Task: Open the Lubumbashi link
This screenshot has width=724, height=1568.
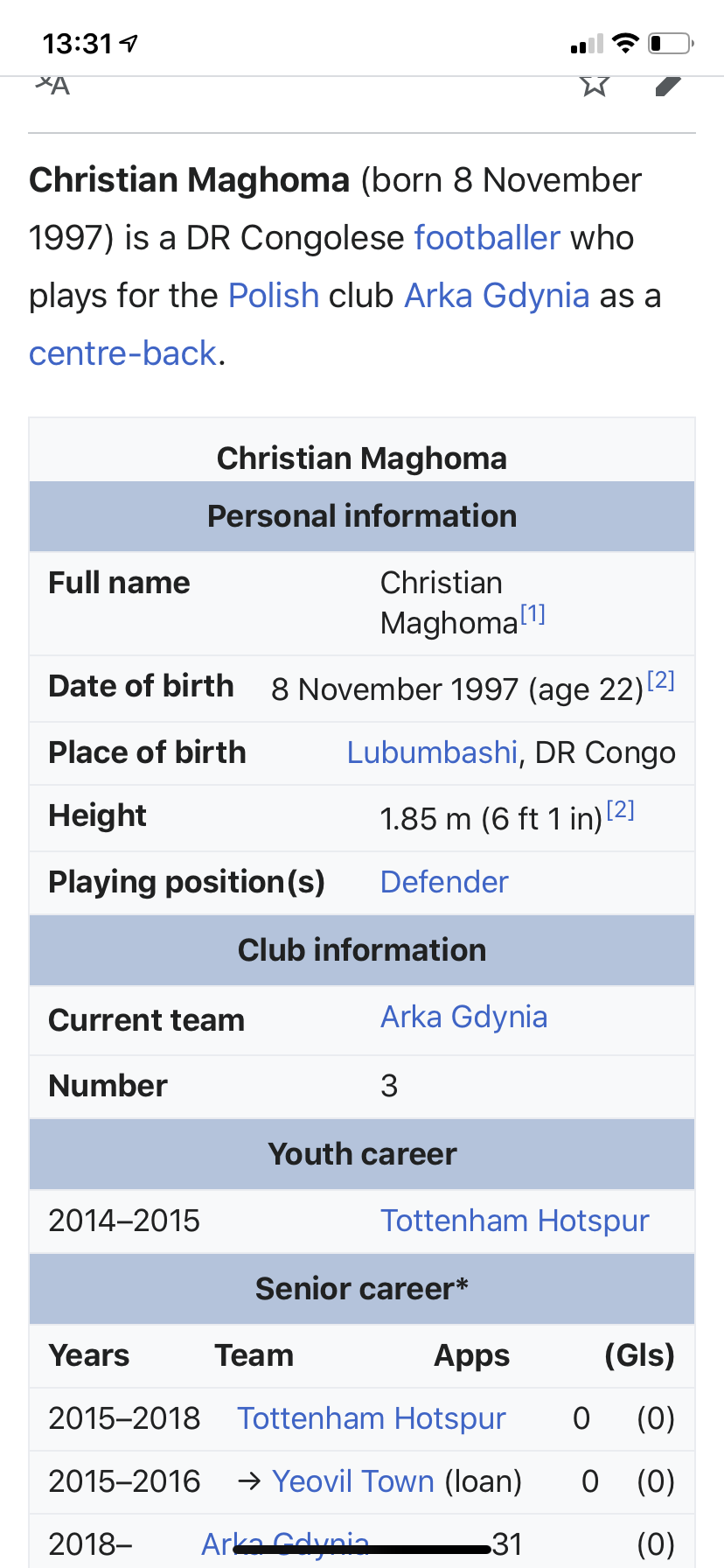Action: 432,752
